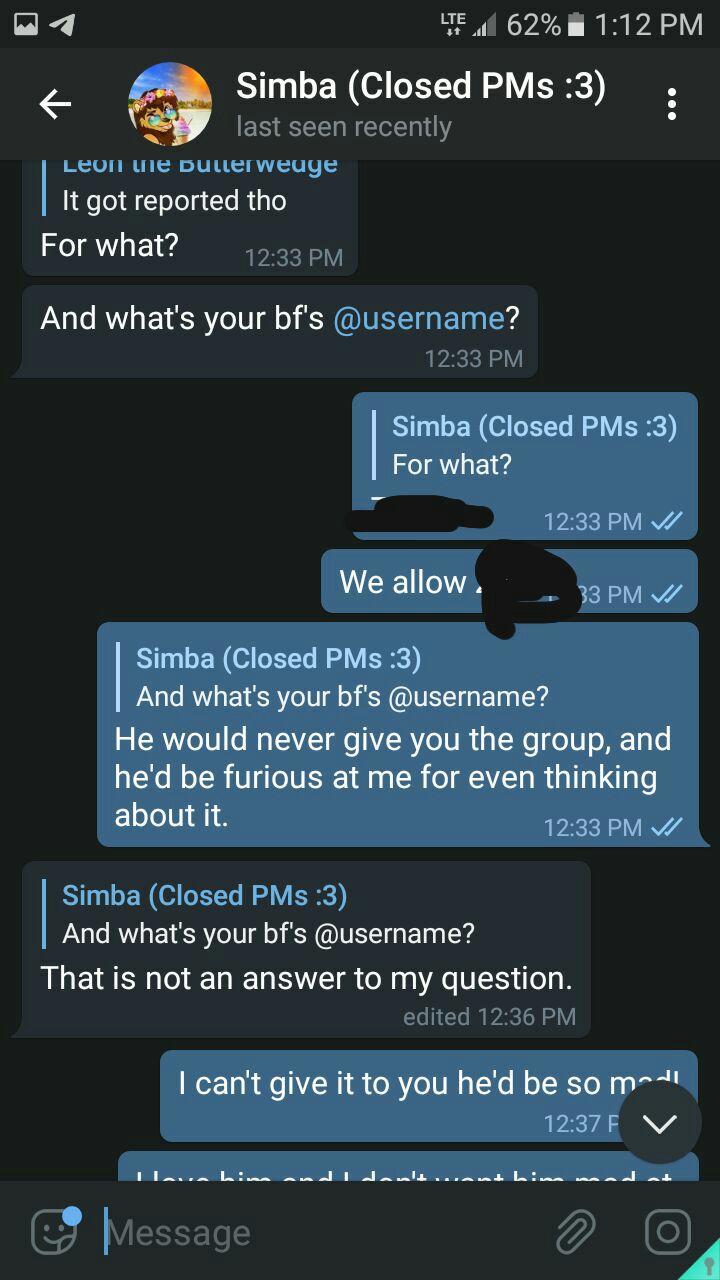Focus the Message text field

(x=320, y=1232)
